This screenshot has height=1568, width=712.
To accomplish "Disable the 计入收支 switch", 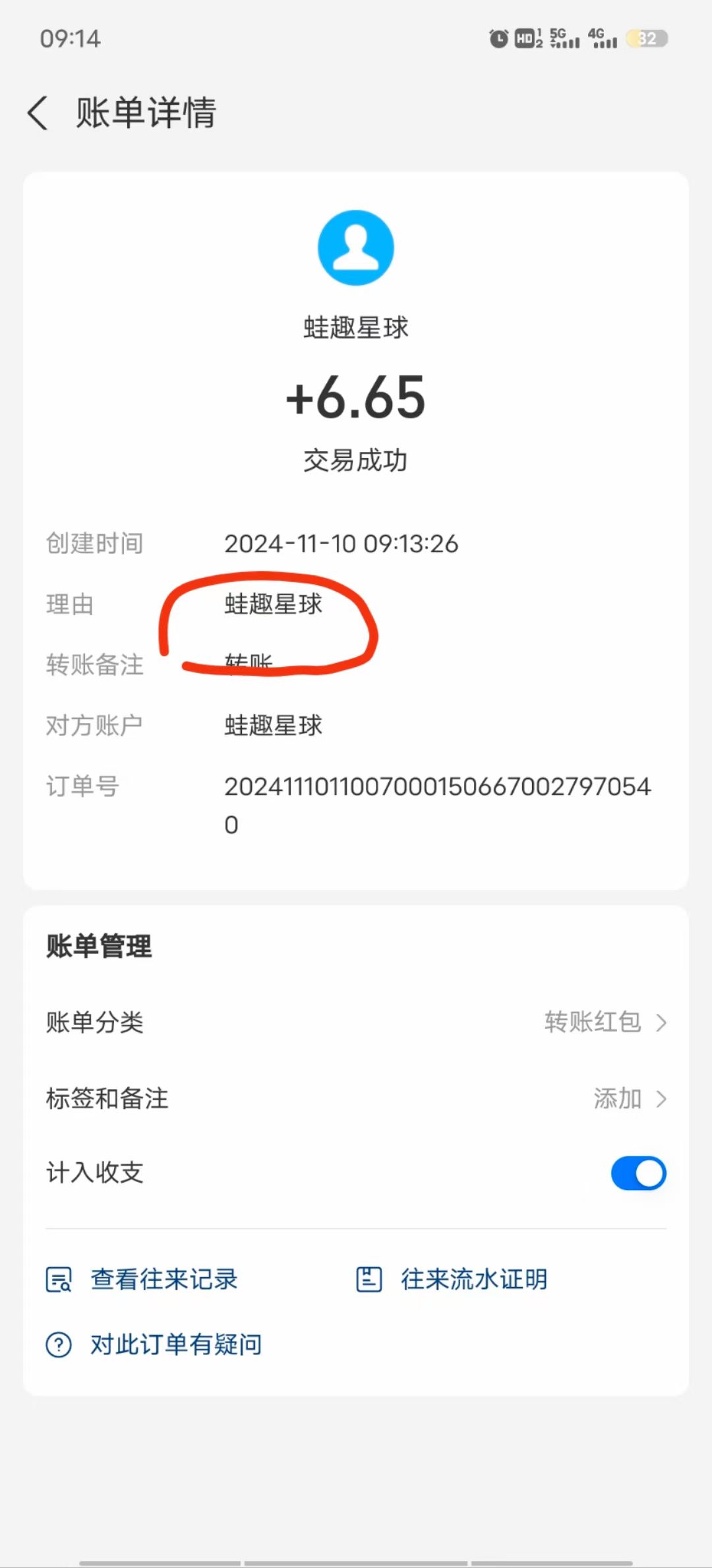I will (638, 1173).
